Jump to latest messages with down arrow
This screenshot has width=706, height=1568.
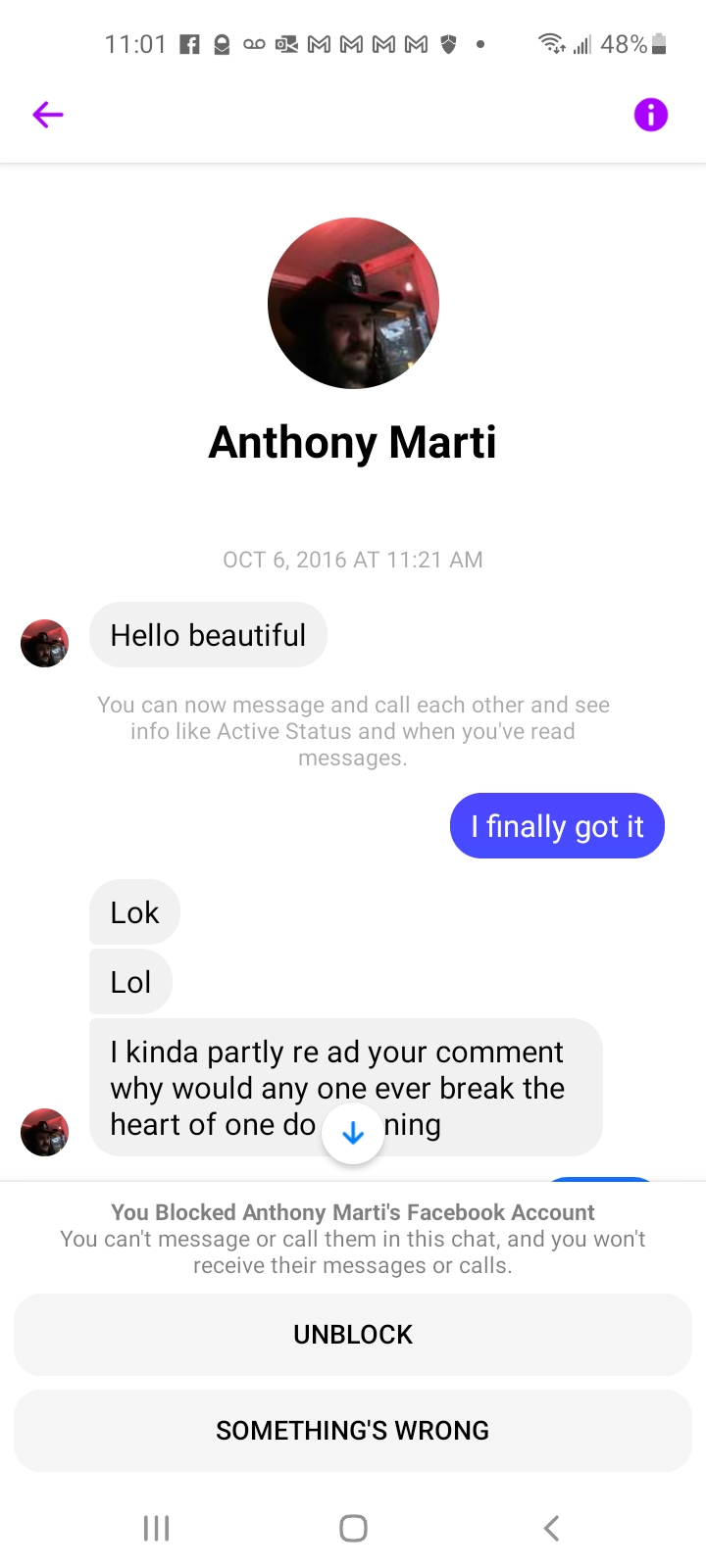point(353,1134)
